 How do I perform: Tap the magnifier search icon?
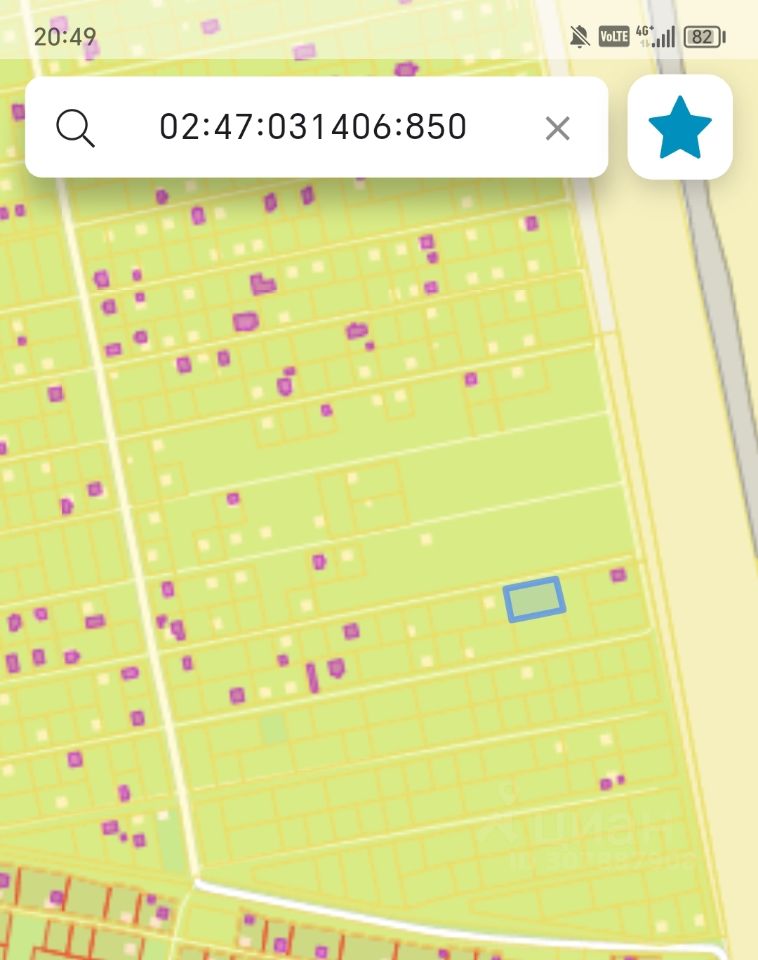point(75,128)
